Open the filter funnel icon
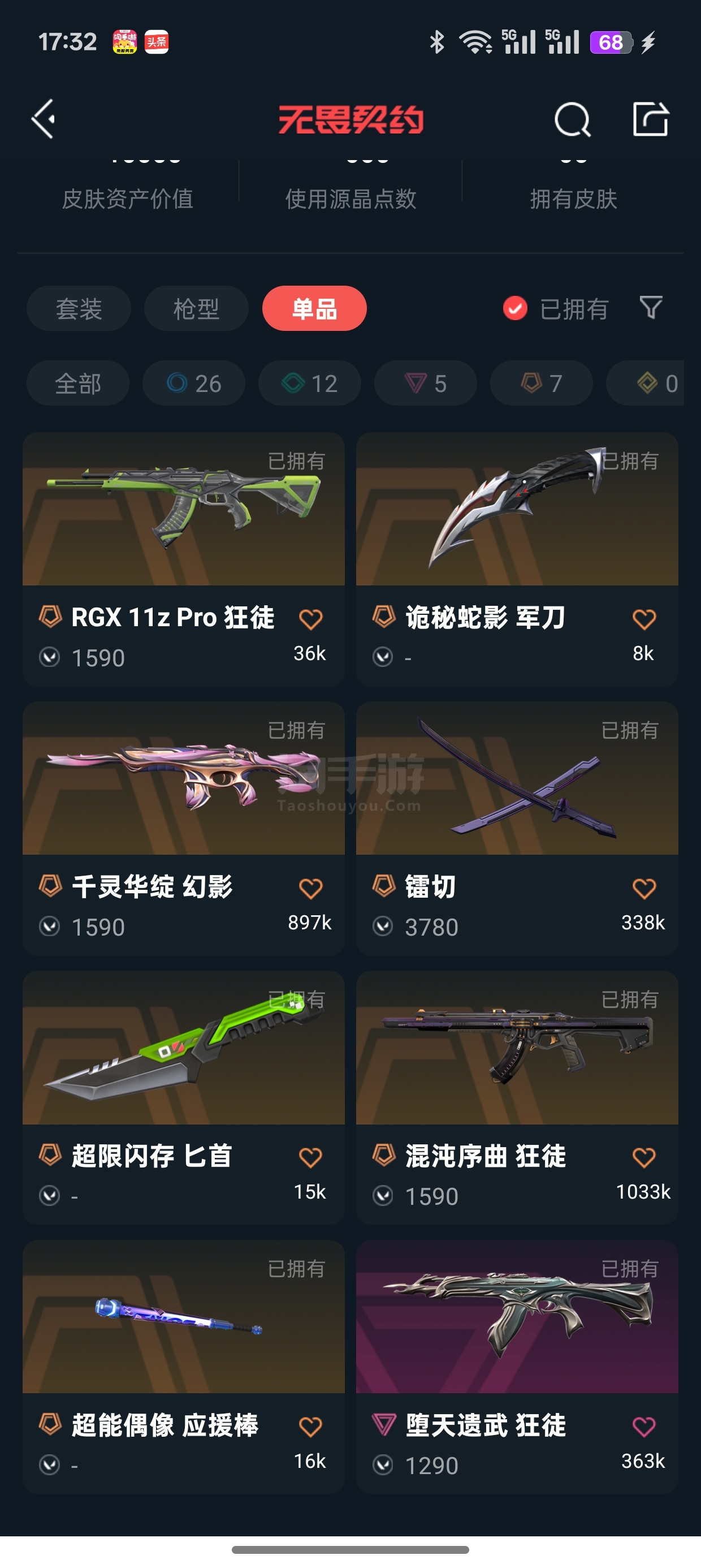Screen dimensions: 701x1568 (651, 307)
